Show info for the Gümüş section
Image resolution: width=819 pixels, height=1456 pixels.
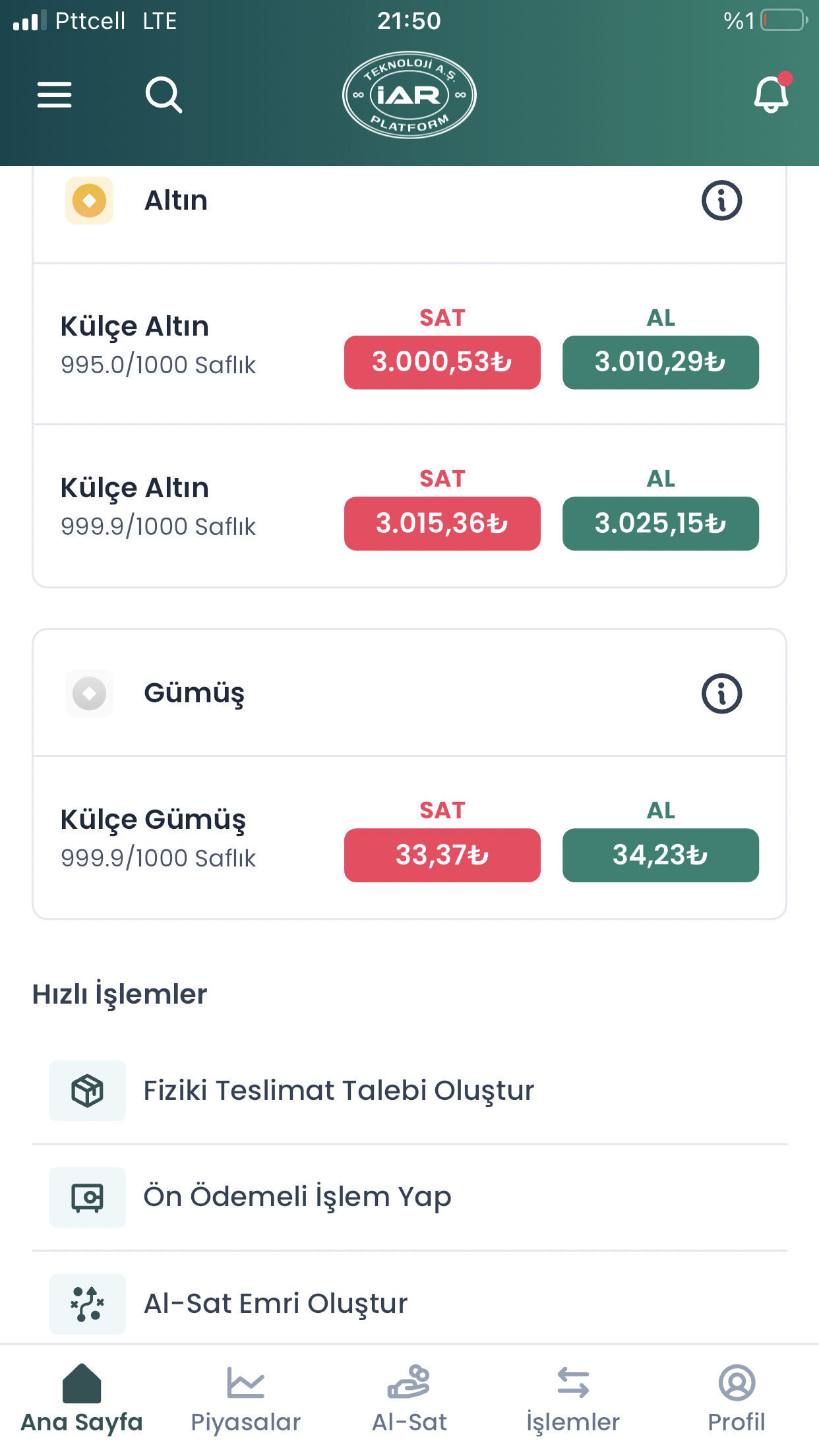pos(721,693)
